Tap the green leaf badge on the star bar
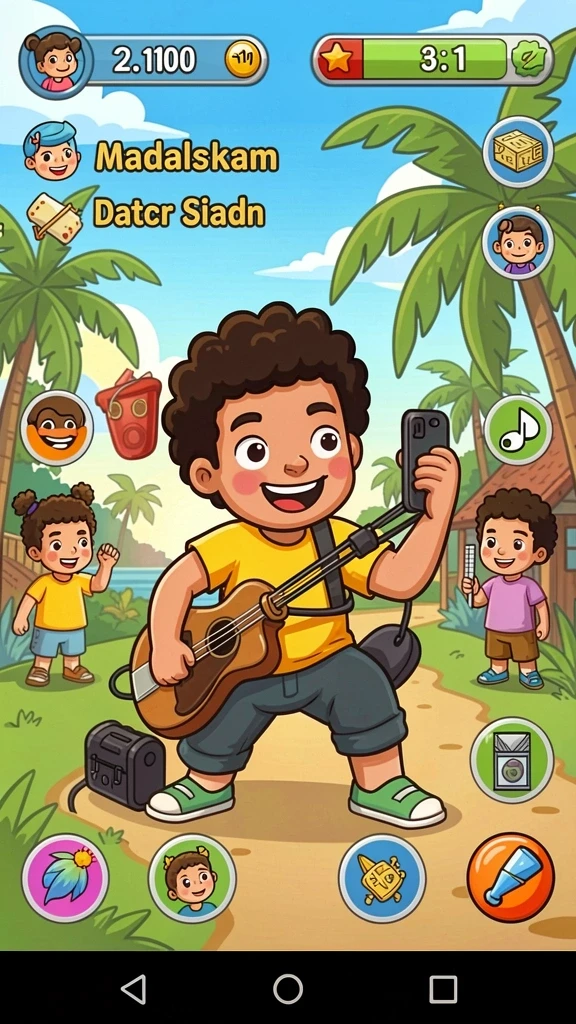The image size is (576, 1024). (528, 59)
